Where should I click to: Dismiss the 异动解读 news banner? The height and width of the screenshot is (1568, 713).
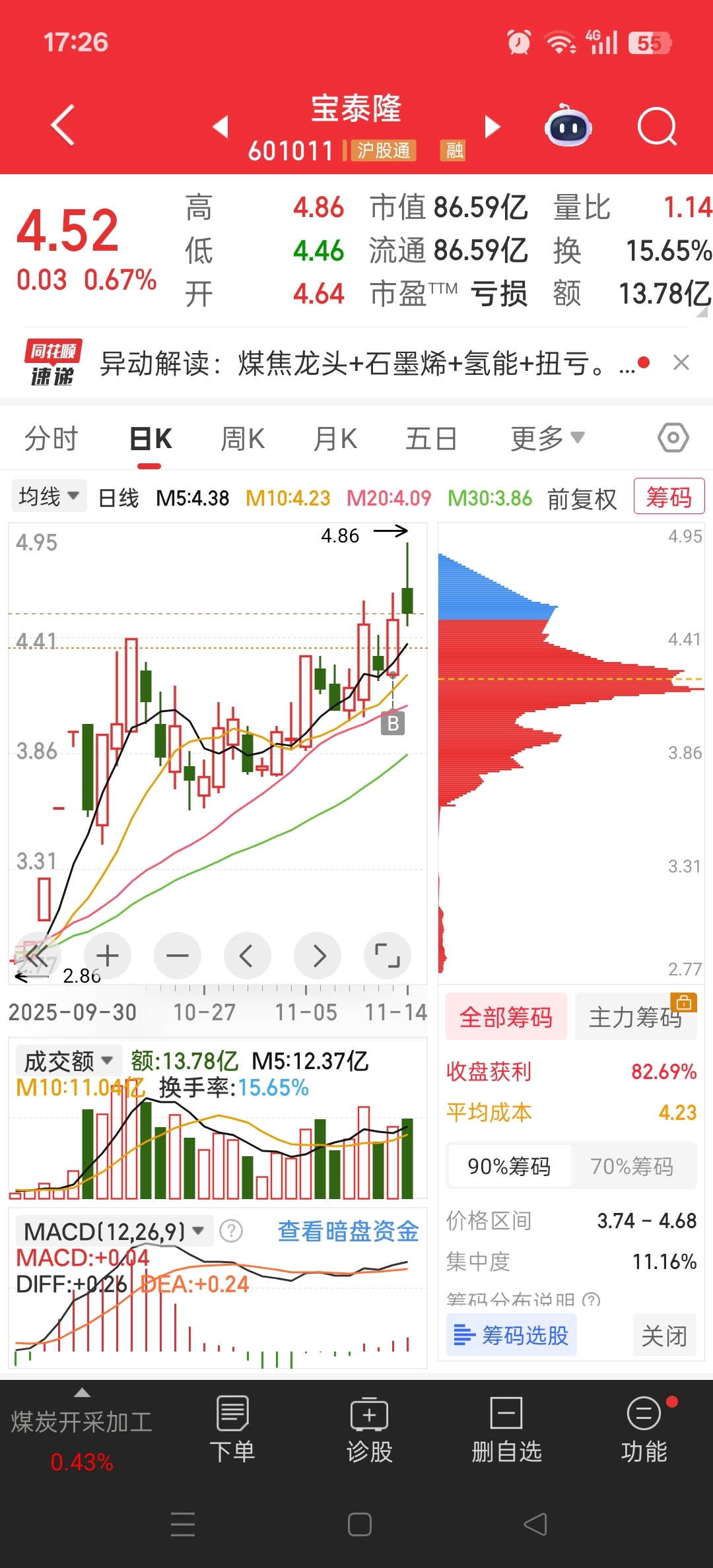coord(681,362)
